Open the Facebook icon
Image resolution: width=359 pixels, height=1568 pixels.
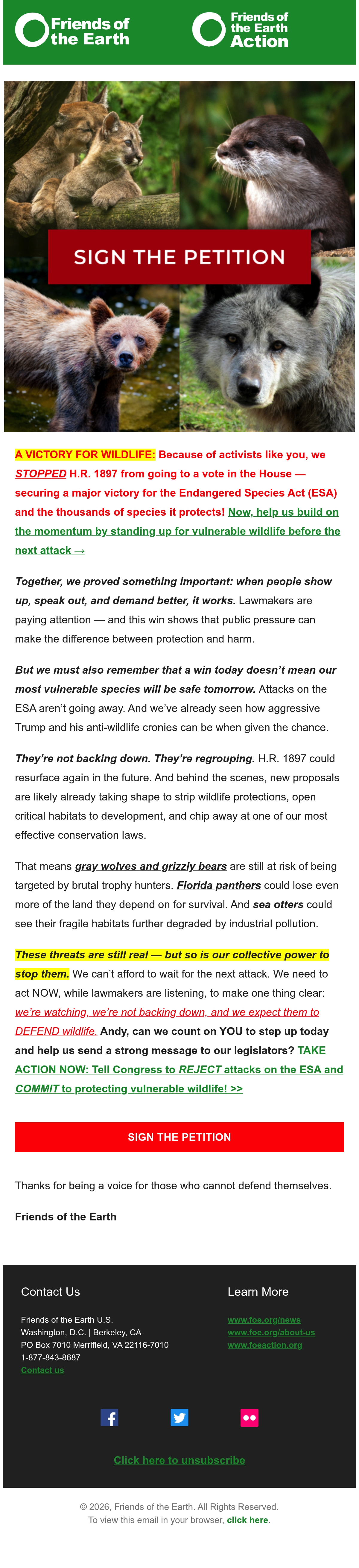point(109,1418)
